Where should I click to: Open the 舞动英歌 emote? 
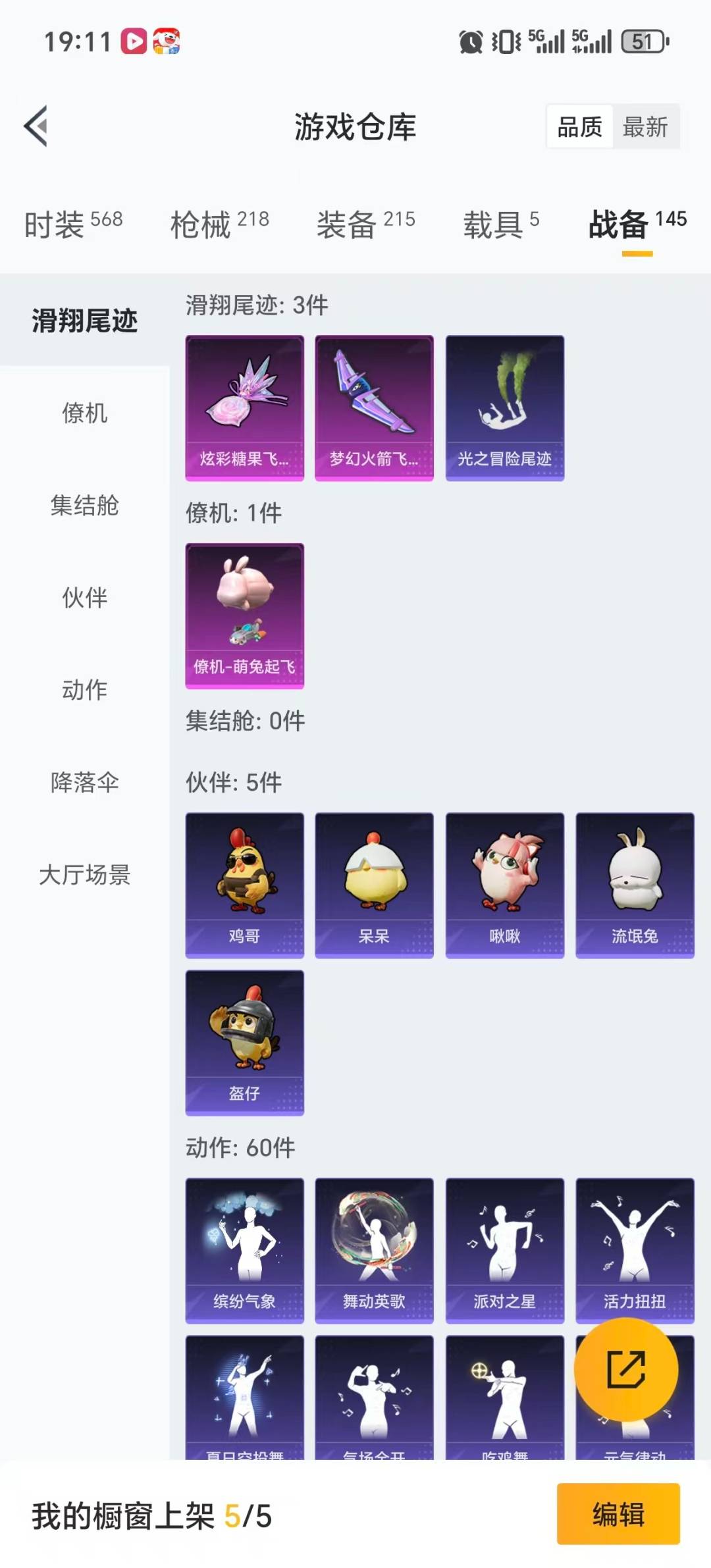374,1250
